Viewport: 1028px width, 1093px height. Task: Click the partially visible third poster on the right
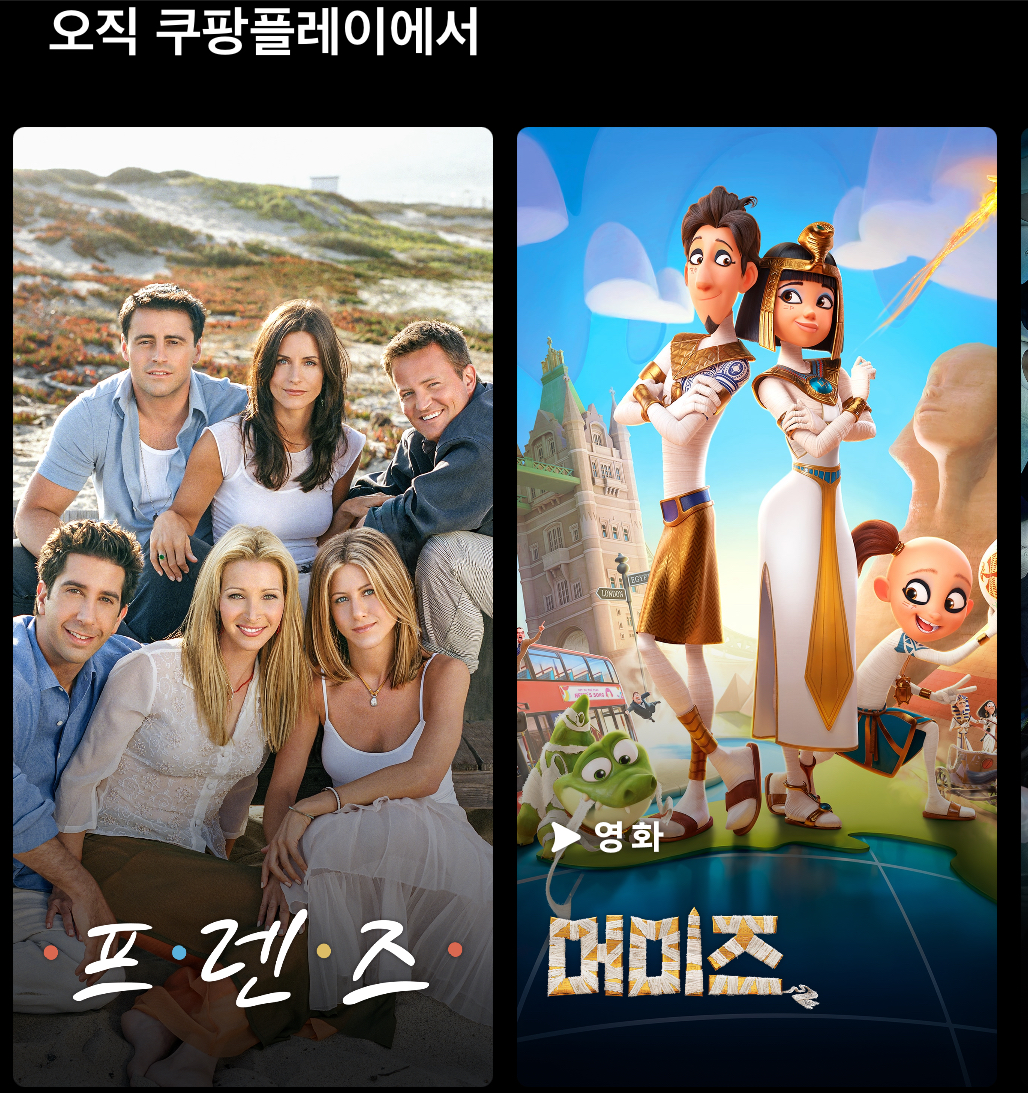(1023, 600)
